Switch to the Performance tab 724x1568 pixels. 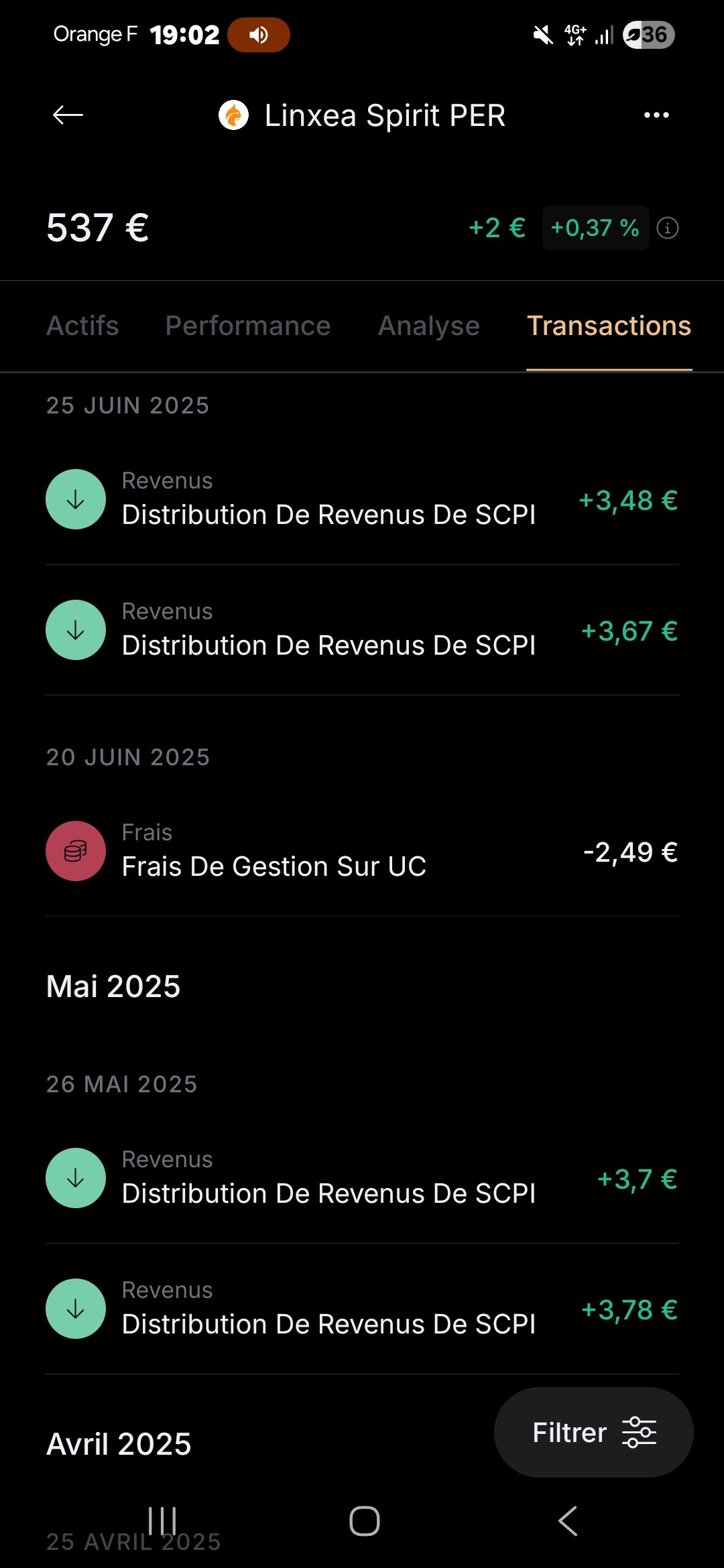pyautogui.click(x=248, y=326)
